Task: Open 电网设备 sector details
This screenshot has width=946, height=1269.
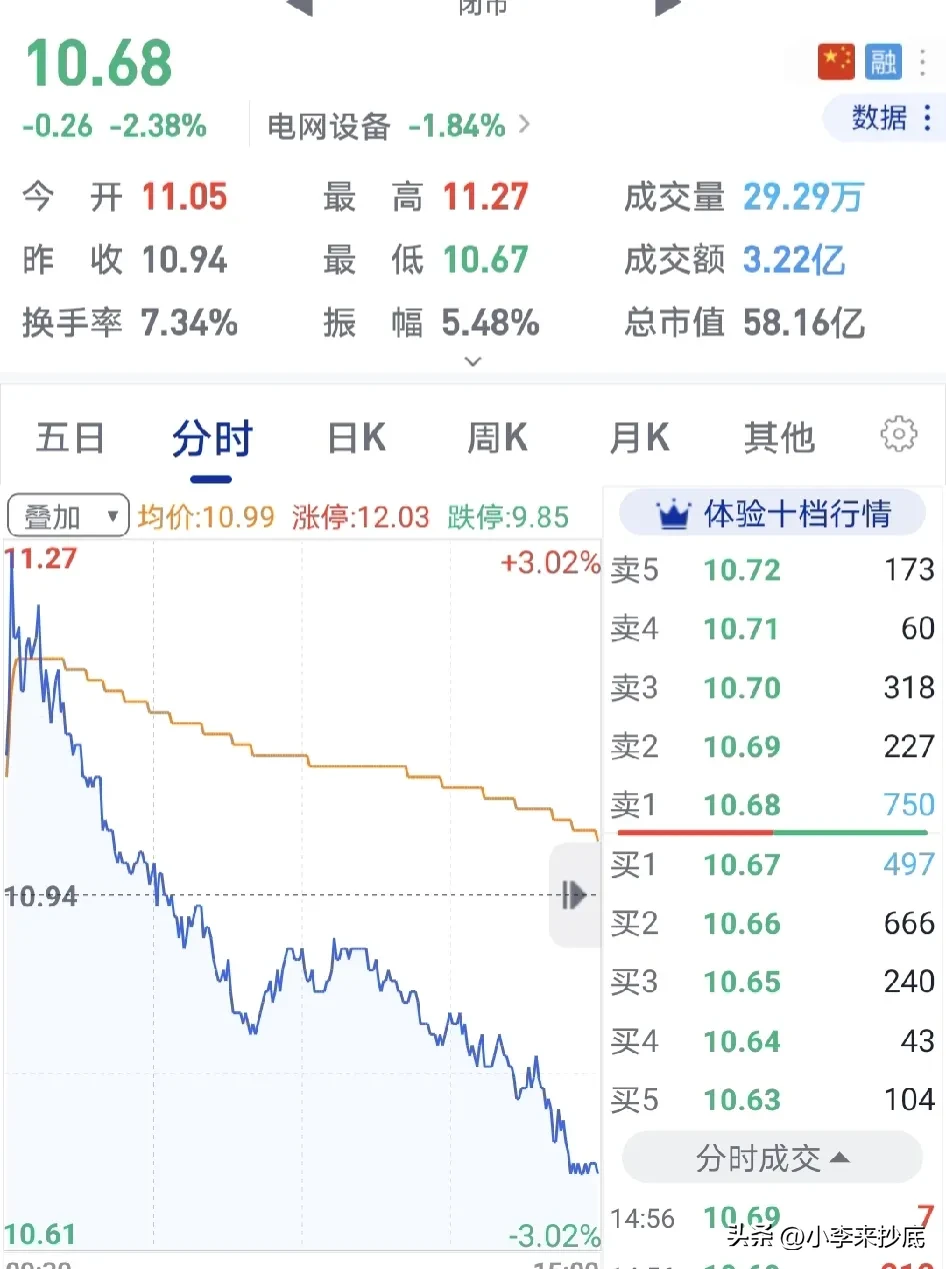Action: coord(398,126)
